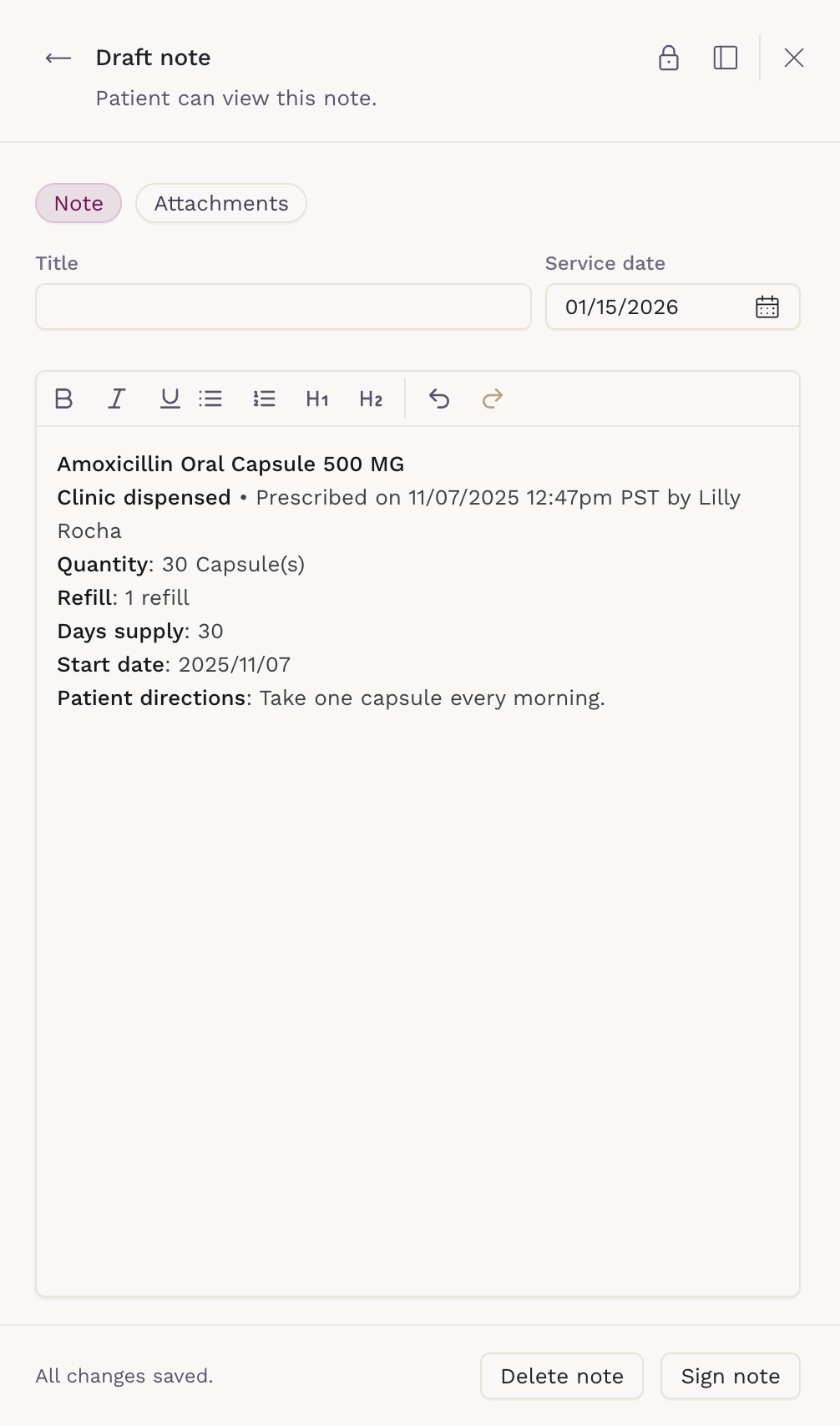
Task: Focus the Title input field
Action: pyautogui.click(x=283, y=307)
